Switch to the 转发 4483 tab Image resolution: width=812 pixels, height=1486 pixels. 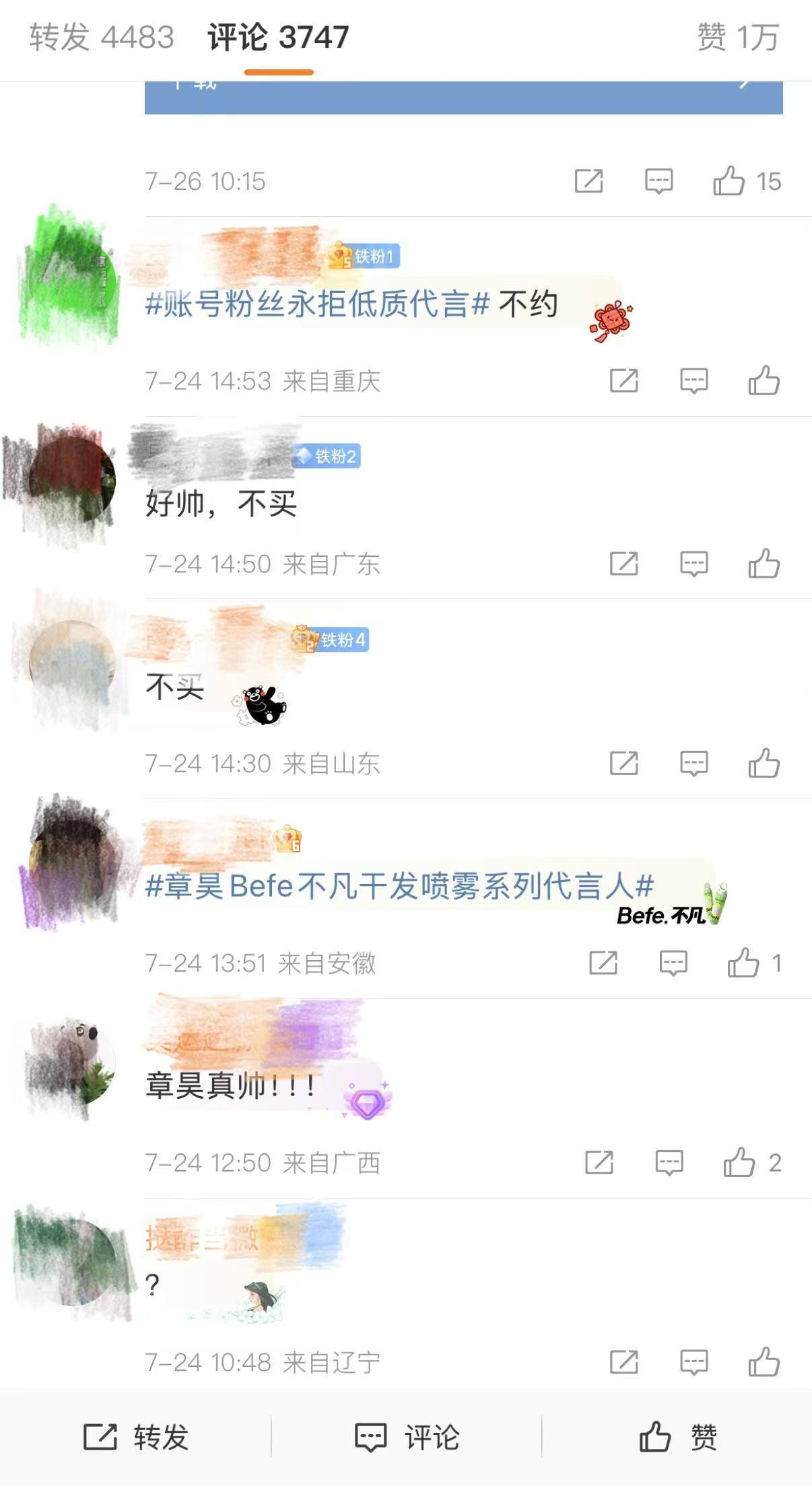click(102, 37)
